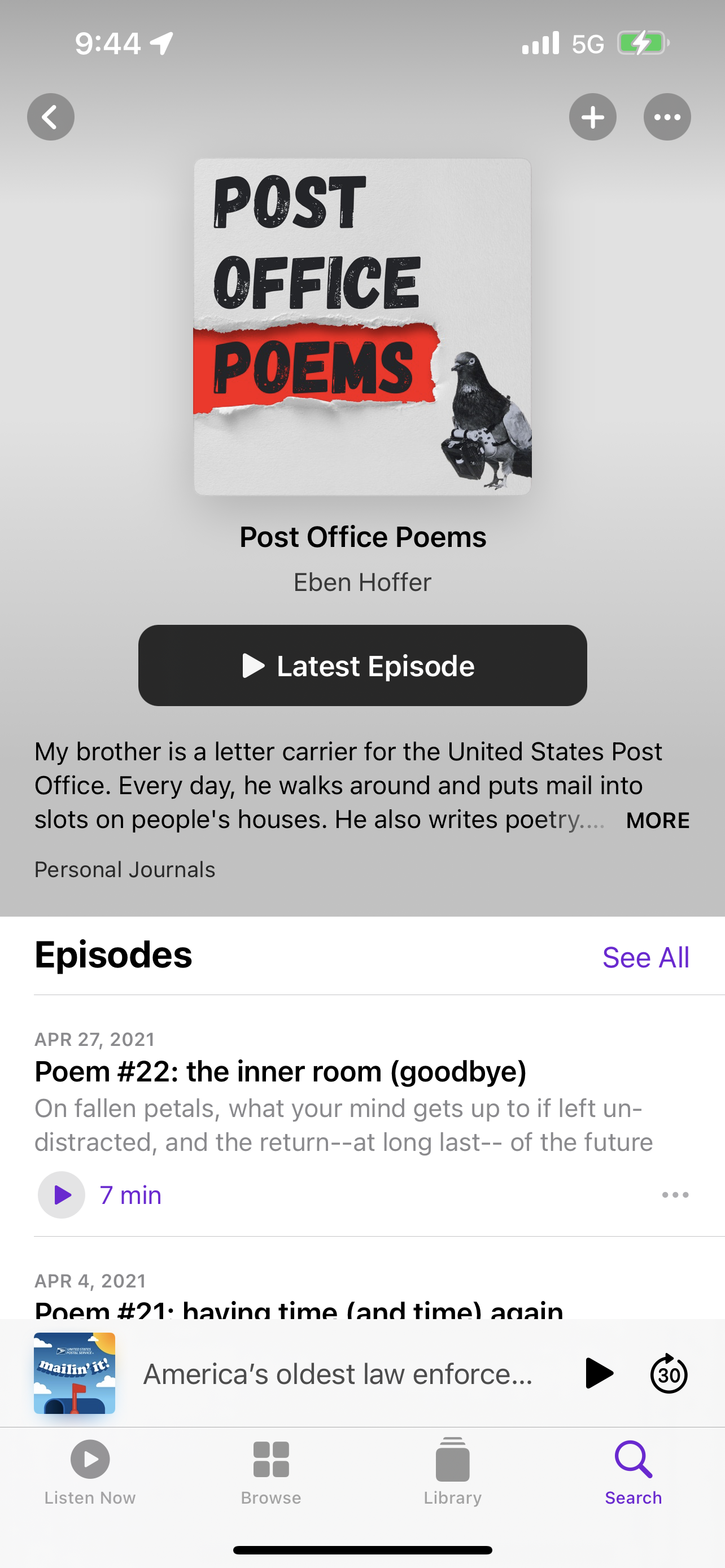Expand the mini player by tapping episode title

[x=337, y=1373]
